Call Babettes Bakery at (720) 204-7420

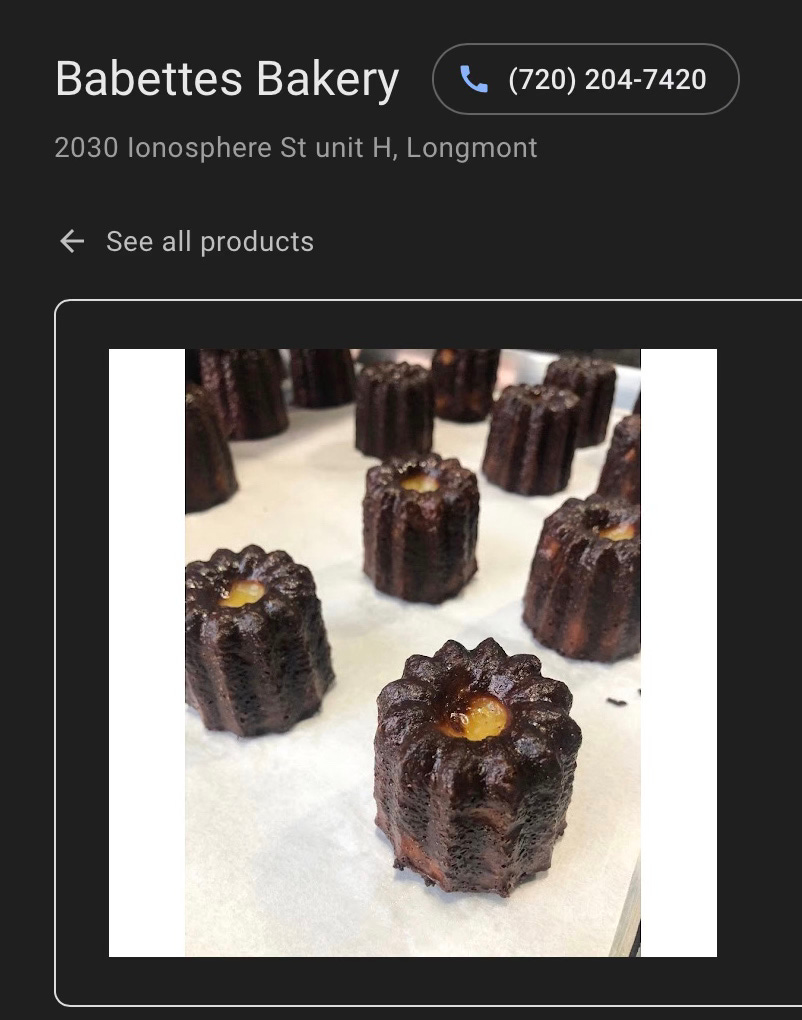[x=585, y=80]
